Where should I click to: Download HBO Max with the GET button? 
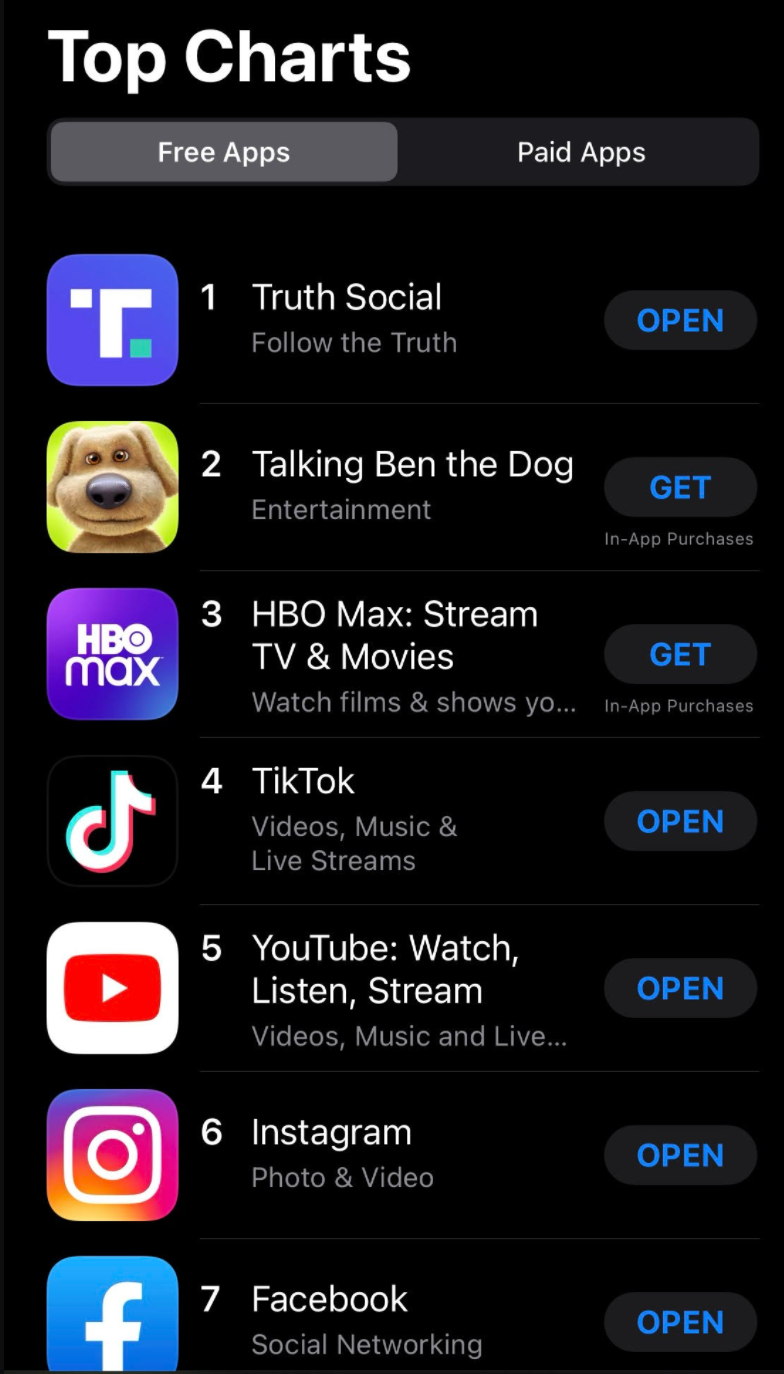pyautogui.click(x=680, y=655)
